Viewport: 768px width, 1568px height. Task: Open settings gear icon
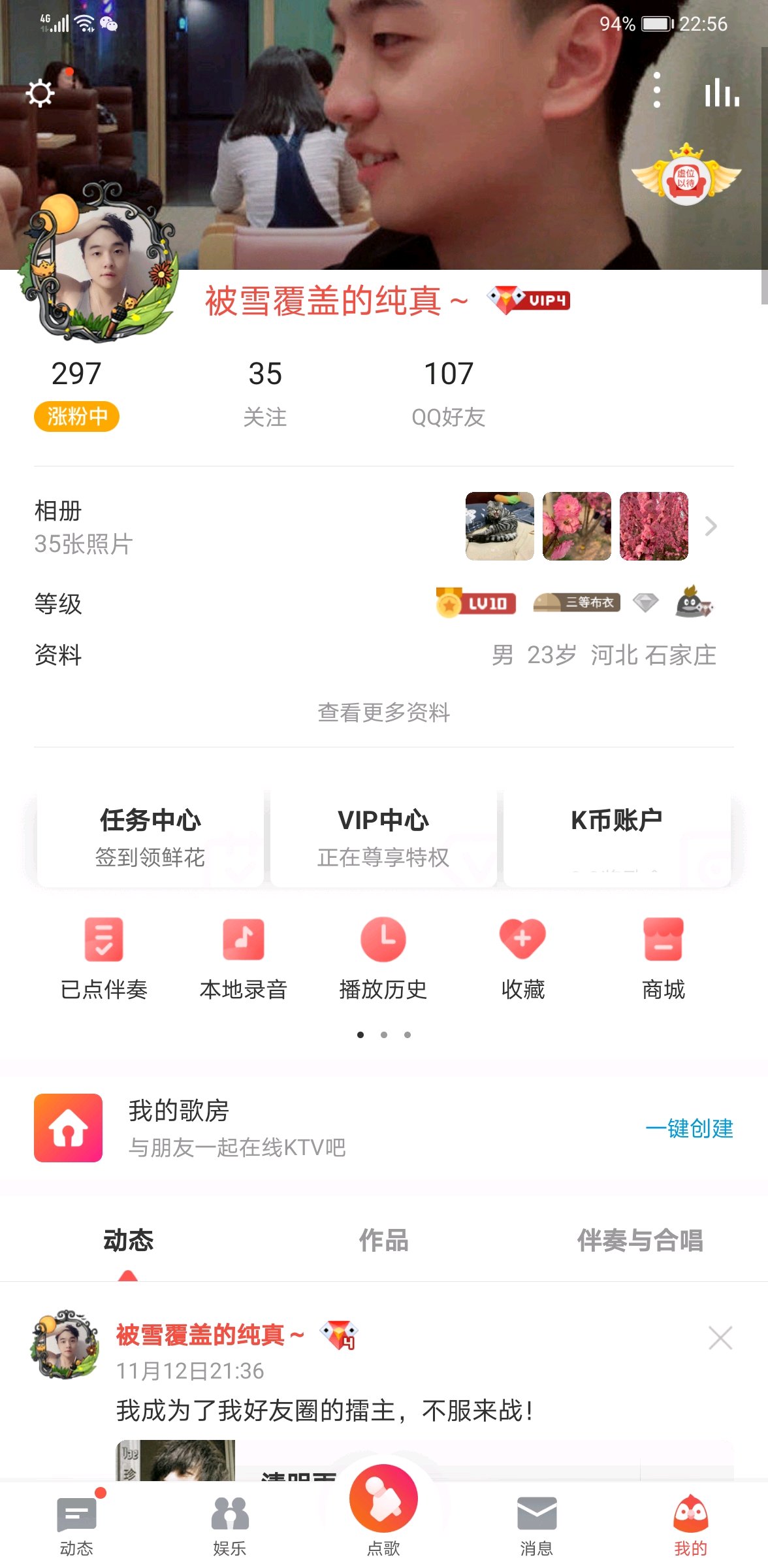[40, 93]
